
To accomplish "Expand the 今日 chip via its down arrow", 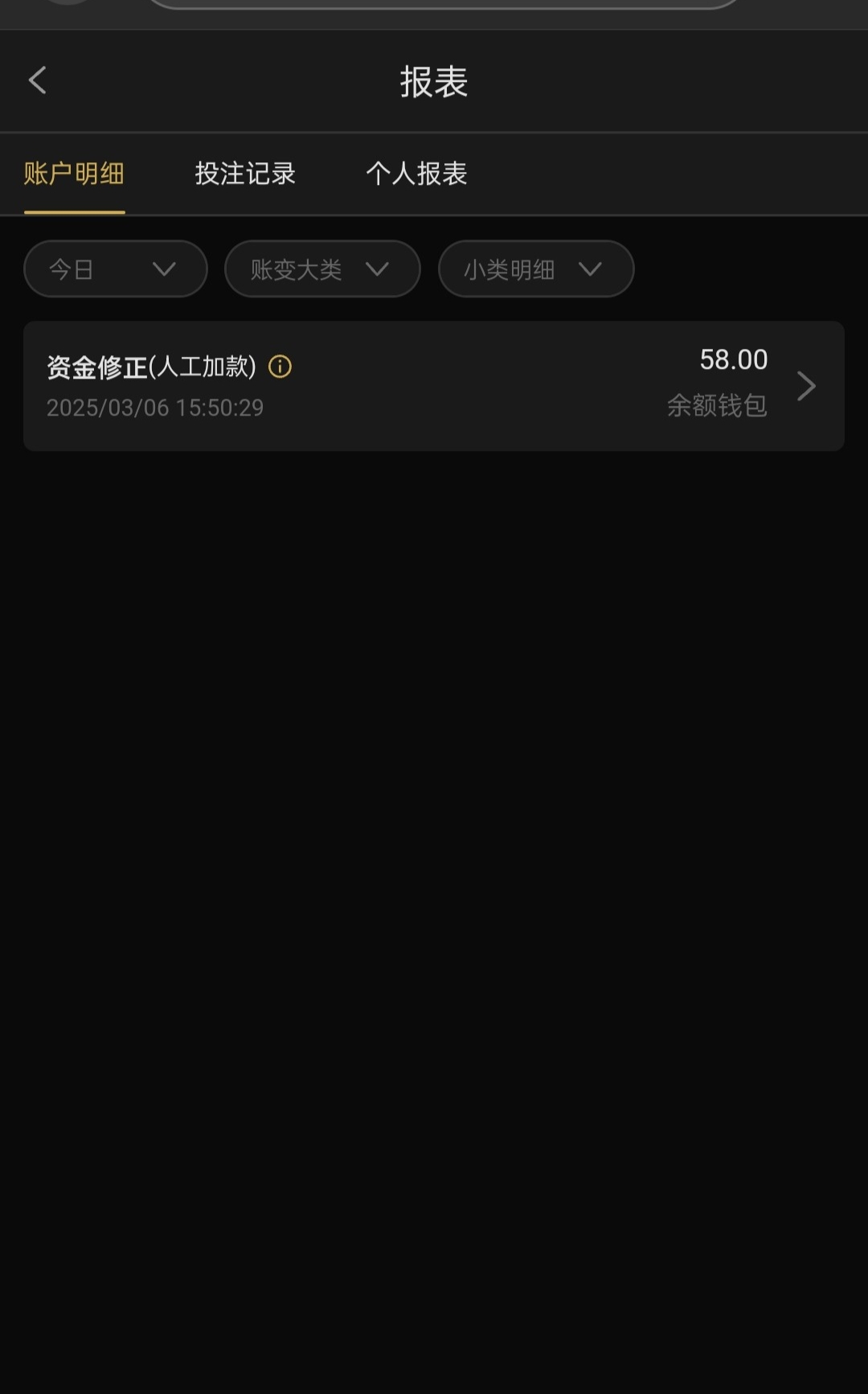I will point(166,269).
